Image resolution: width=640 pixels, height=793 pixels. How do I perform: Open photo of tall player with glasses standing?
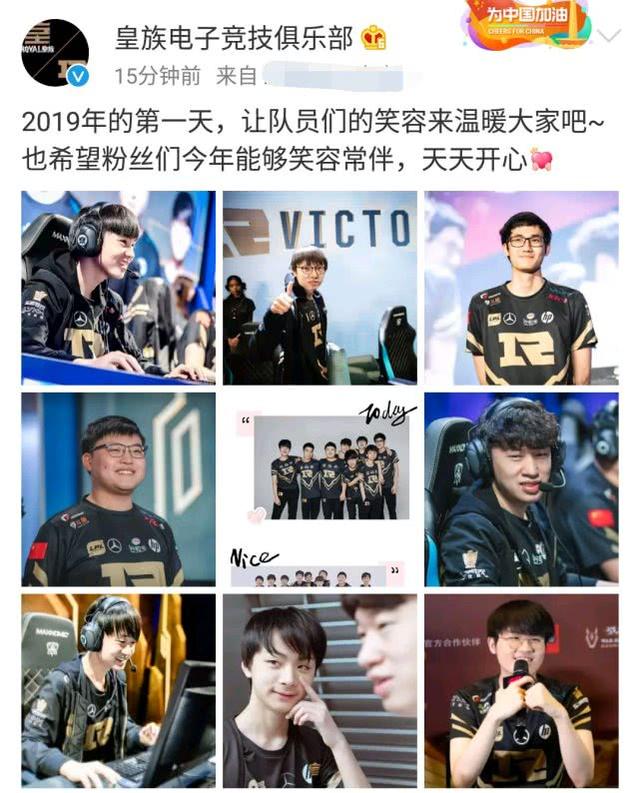click(521, 287)
